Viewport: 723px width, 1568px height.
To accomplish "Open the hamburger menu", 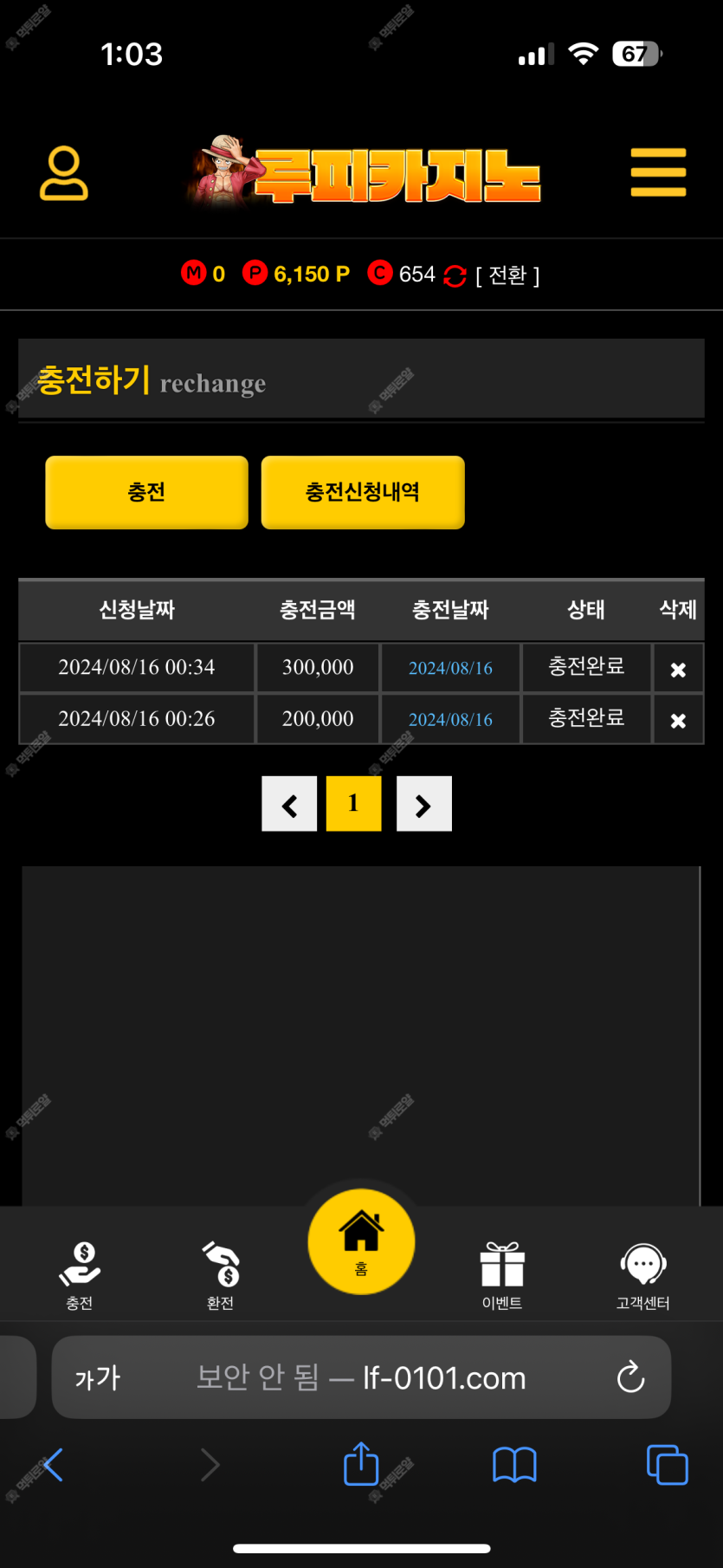I will [x=658, y=172].
